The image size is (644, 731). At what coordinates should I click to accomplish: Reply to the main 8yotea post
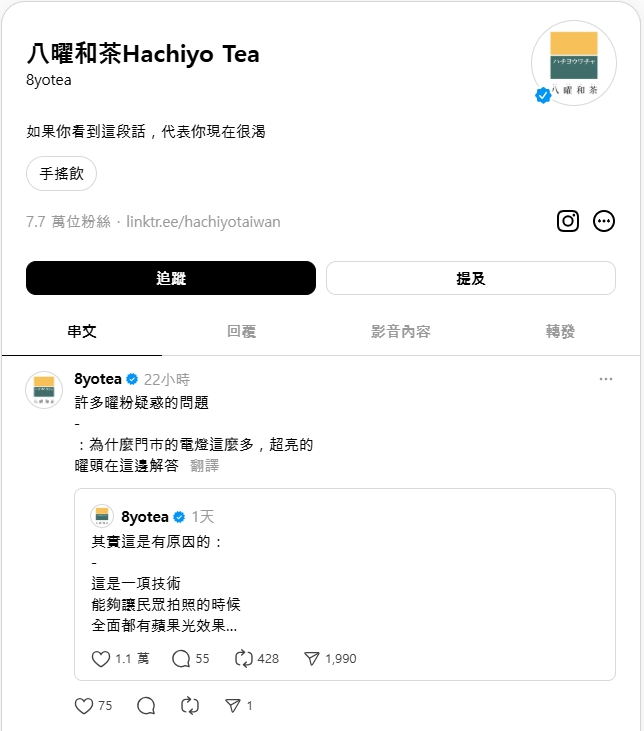click(145, 706)
